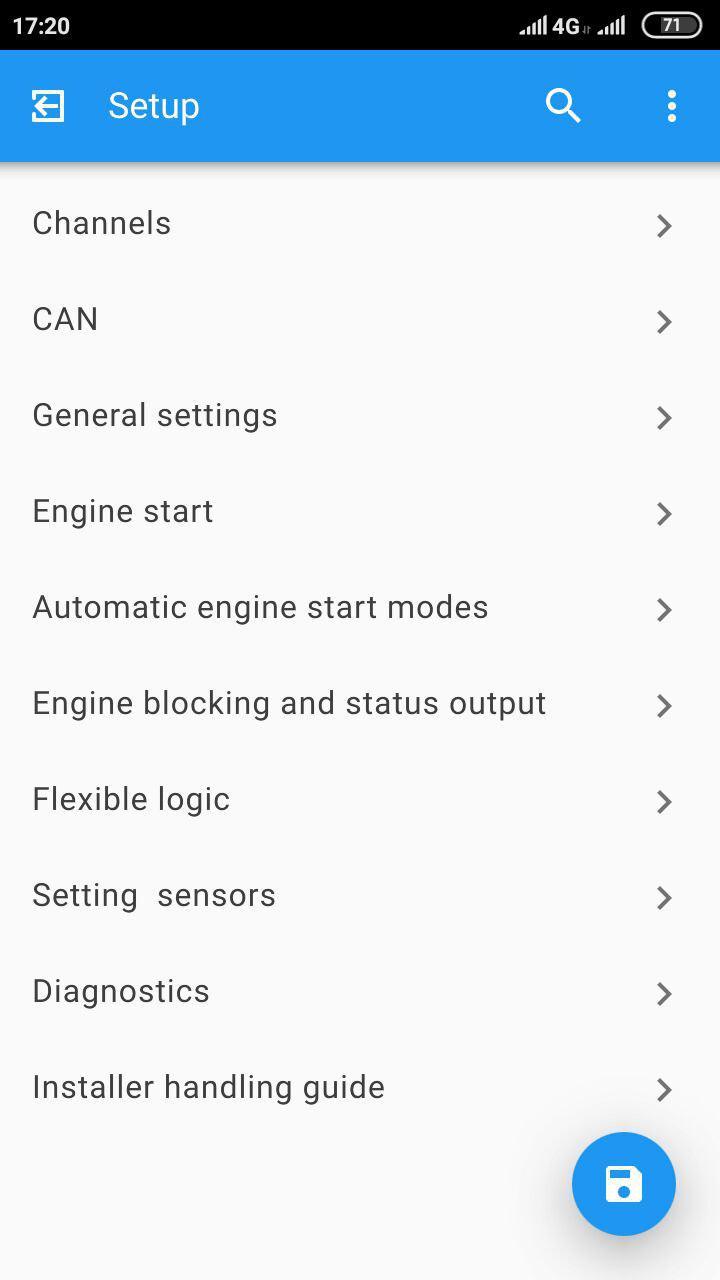Enter the Flexible logic section
Viewport: 720px width, 1280px height.
(x=360, y=800)
